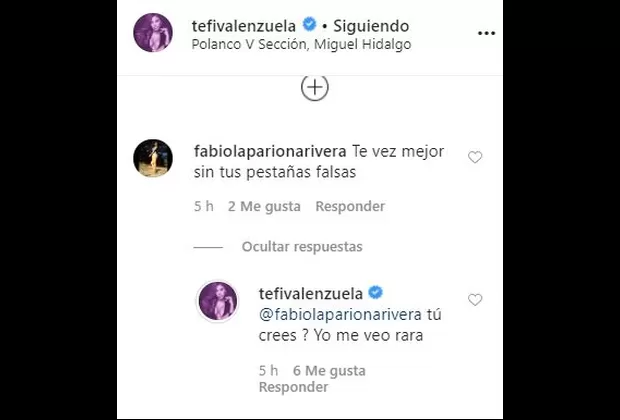Reply to fabiolaparionarivera's comment
620x420 pixels.
click(x=350, y=207)
